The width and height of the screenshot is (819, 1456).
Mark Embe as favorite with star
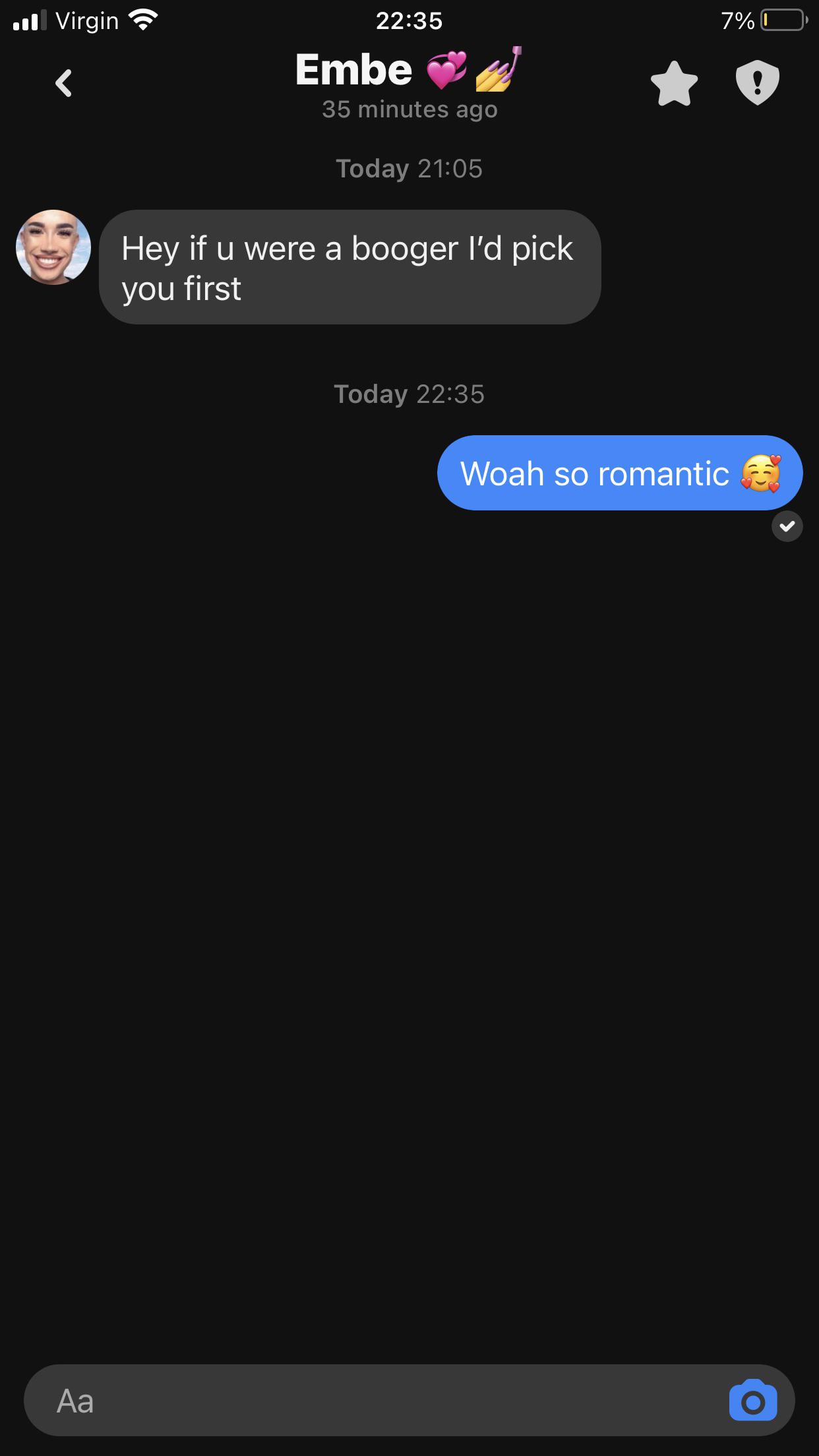pos(674,84)
